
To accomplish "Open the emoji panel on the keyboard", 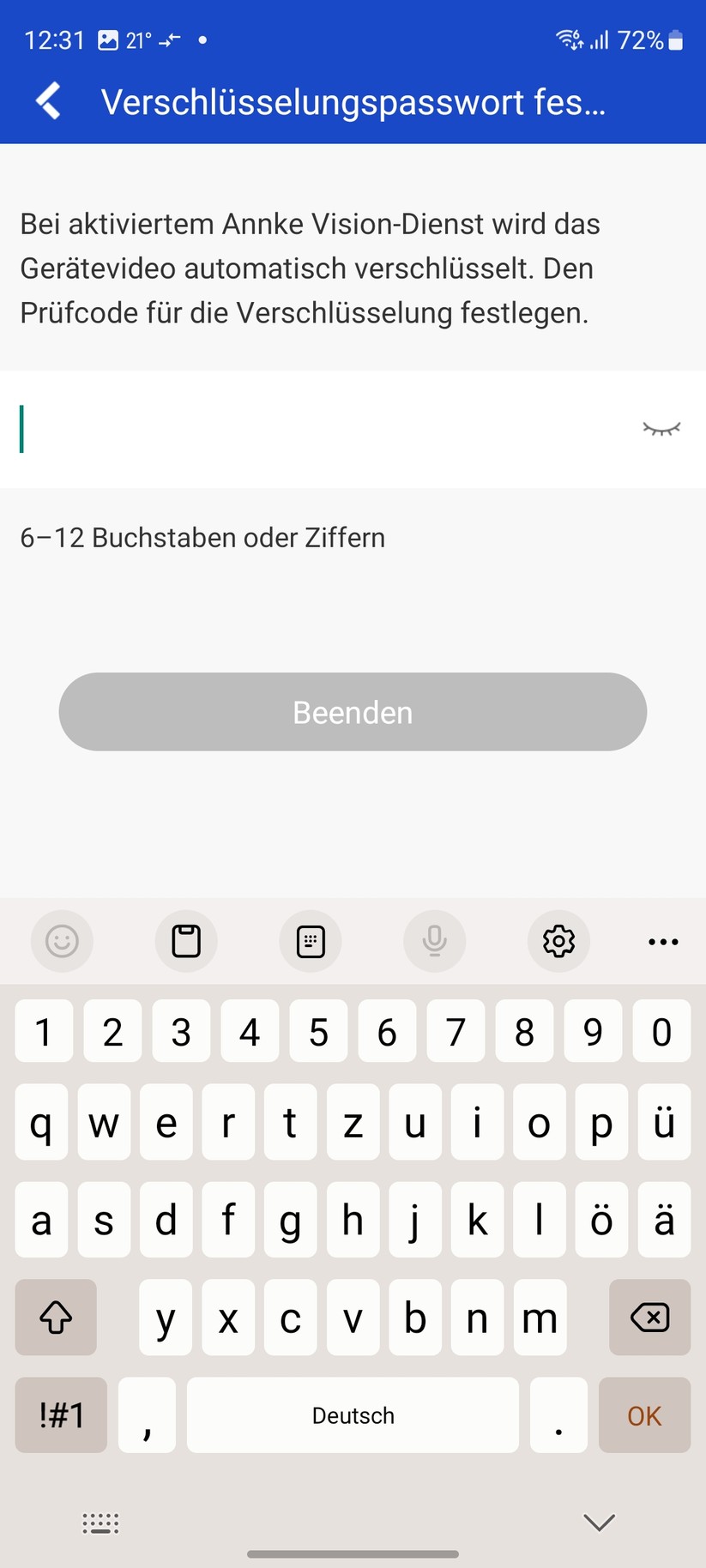I will (x=62, y=941).
